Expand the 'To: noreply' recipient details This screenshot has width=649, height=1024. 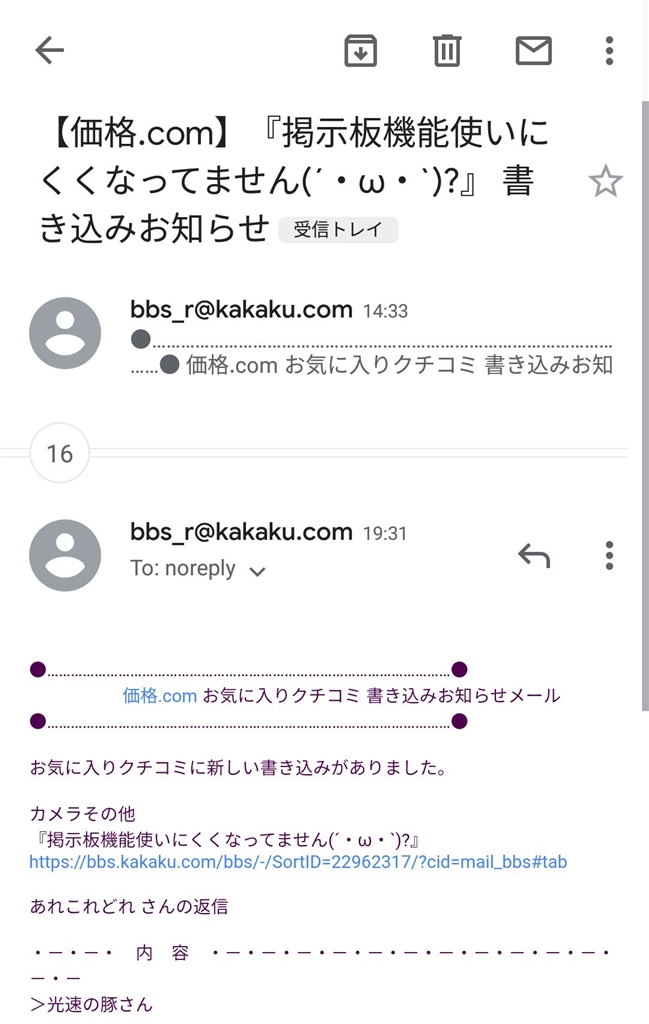pos(257,571)
